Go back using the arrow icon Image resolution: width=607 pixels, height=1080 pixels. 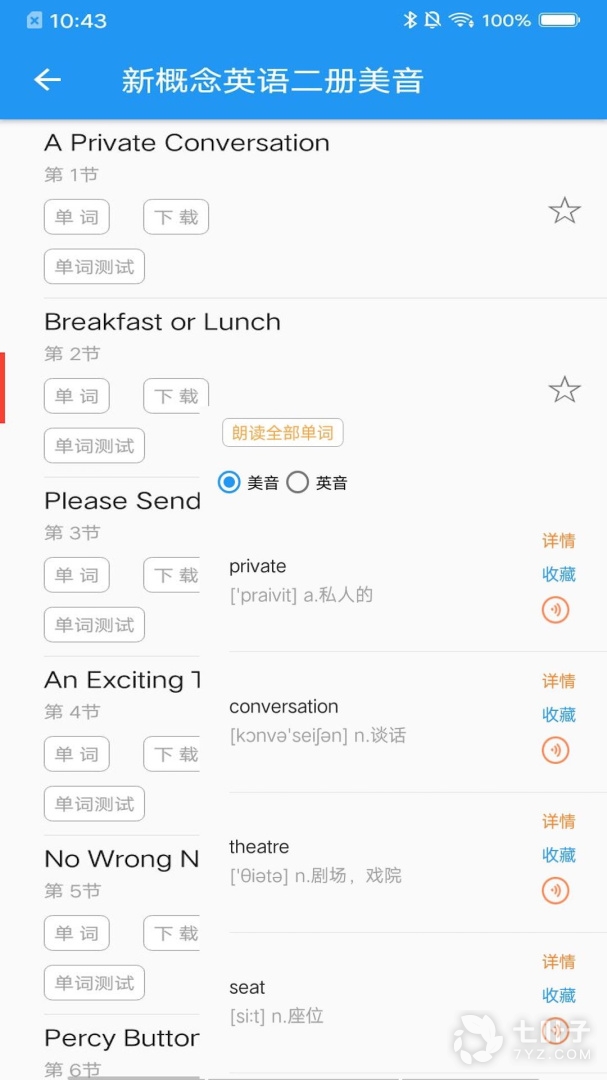pos(48,81)
